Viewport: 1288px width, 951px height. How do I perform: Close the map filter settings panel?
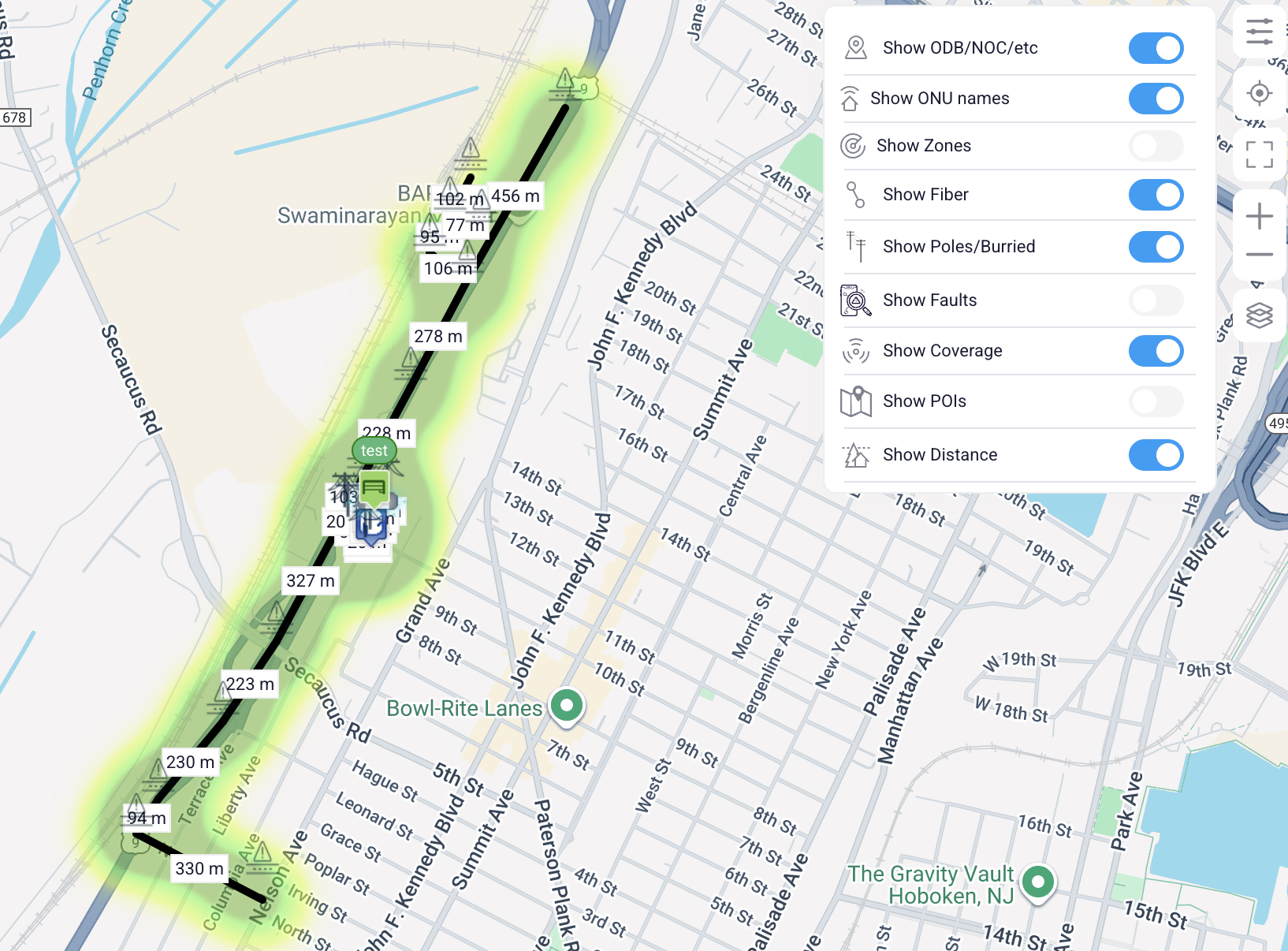point(1259,32)
